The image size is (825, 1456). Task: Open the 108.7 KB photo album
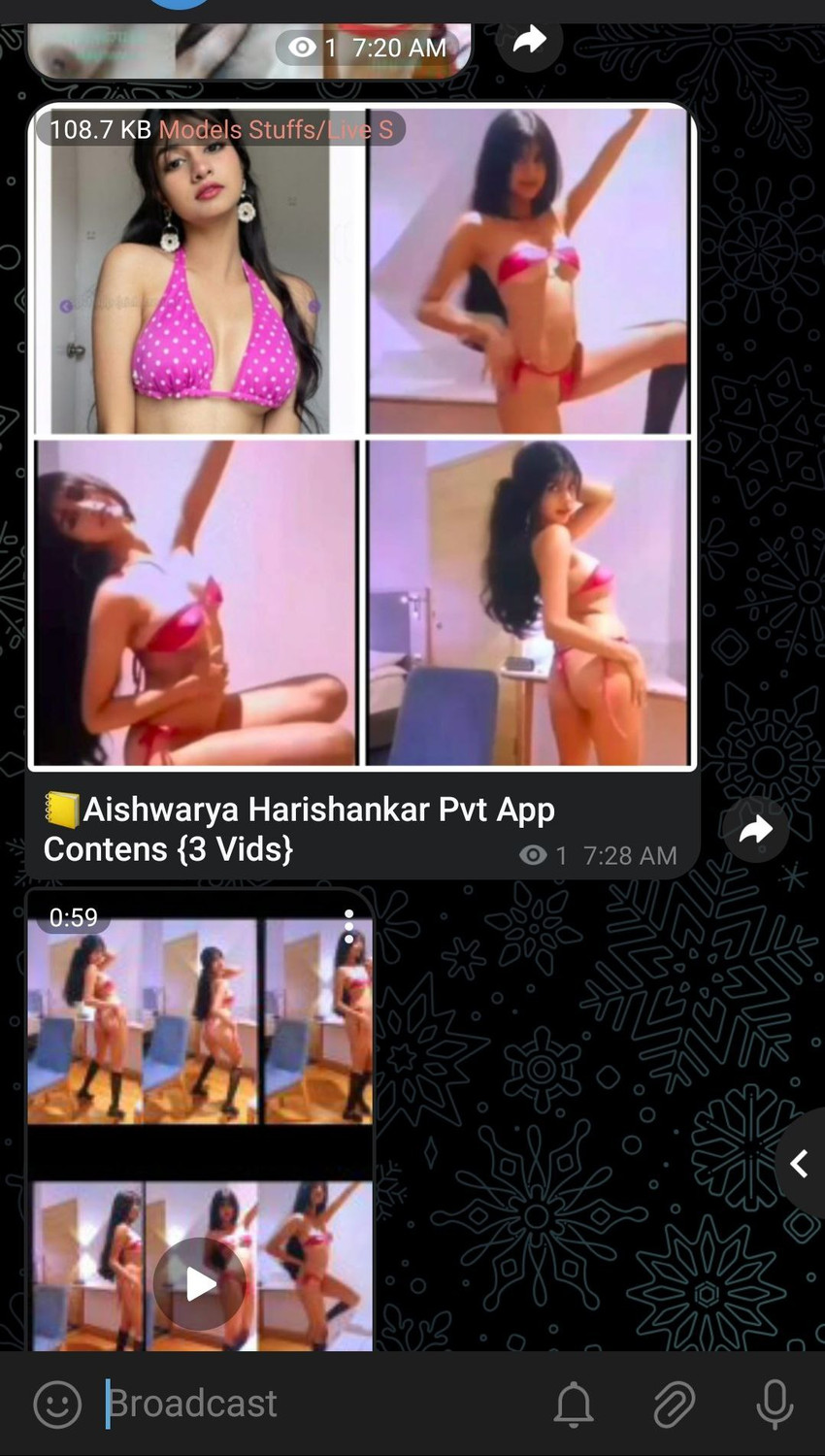point(362,437)
